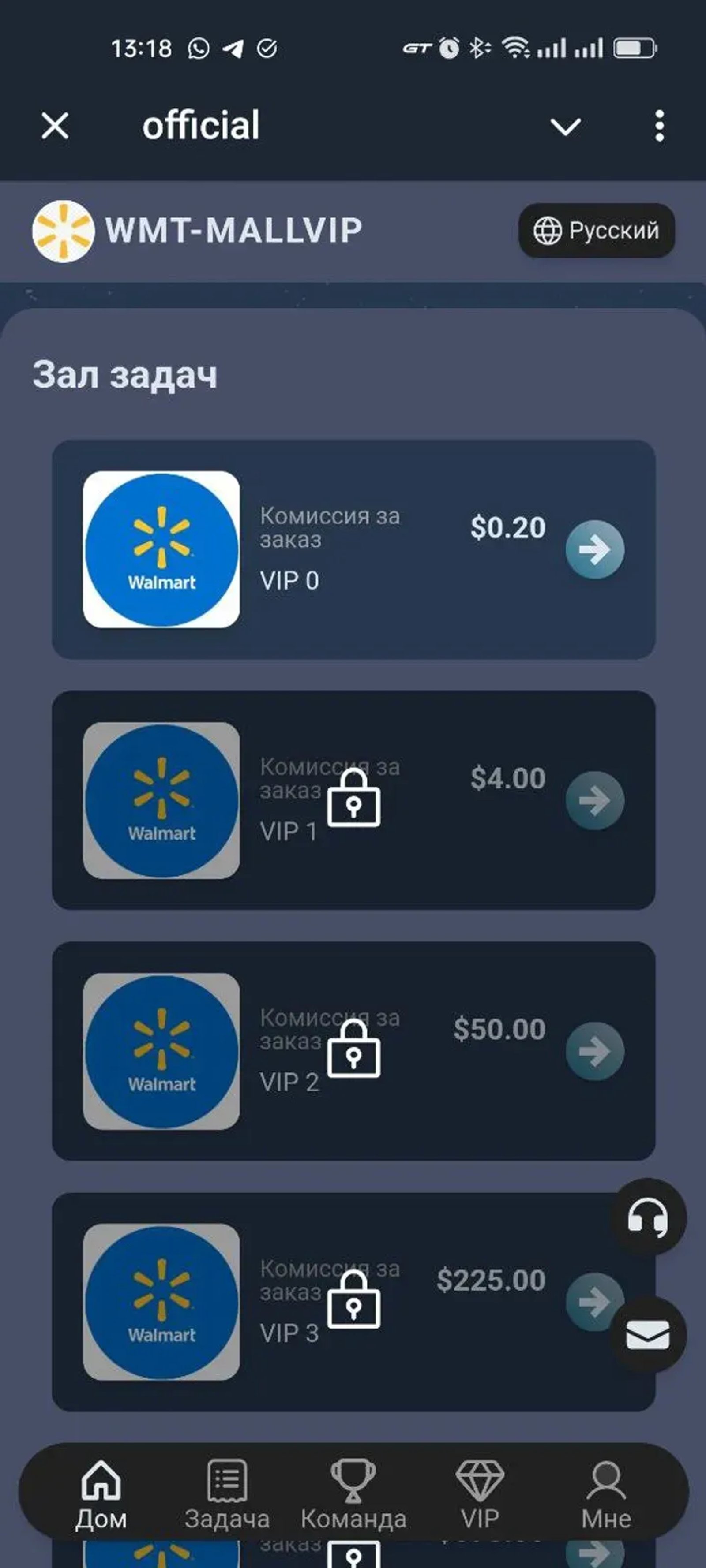706x1568 pixels.
Task: Open the three-dot overflow menu
Action: click(659, 127)
